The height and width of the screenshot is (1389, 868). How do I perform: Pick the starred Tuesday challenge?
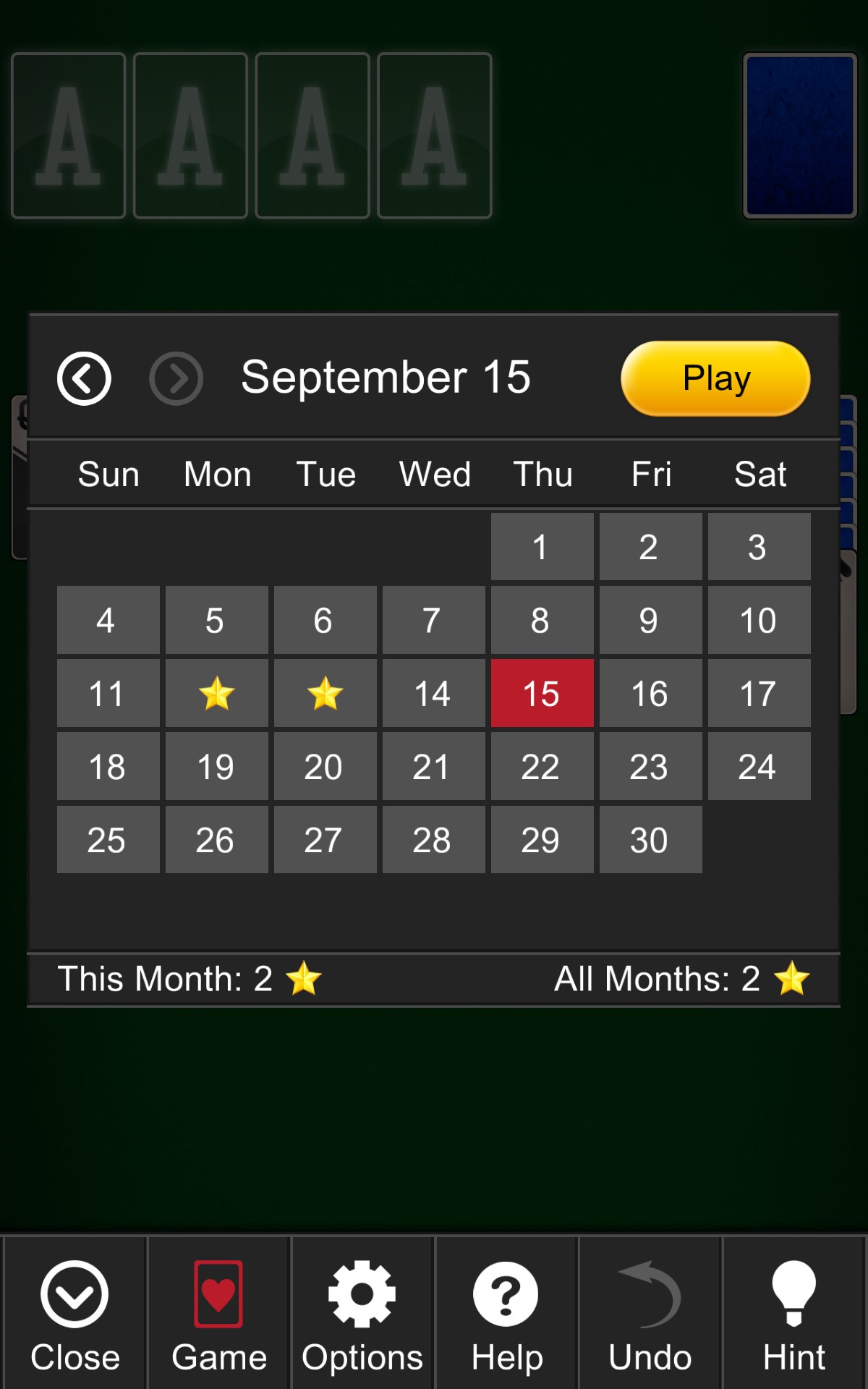tap(325, 694)
